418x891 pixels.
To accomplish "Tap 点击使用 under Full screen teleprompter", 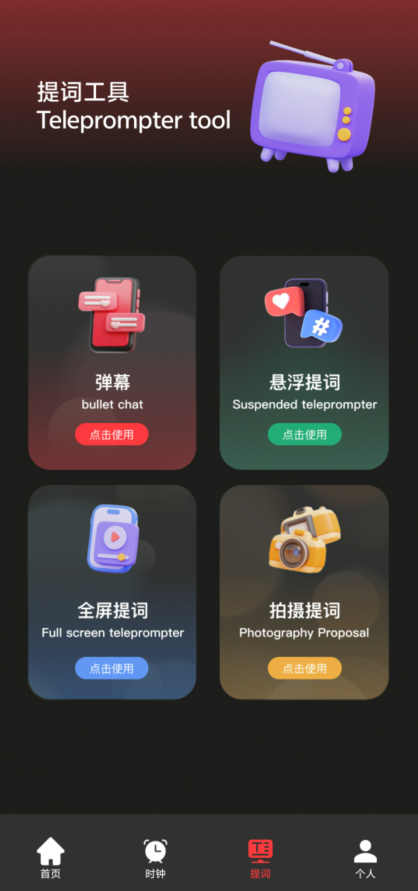I will (x=112, y=668).
